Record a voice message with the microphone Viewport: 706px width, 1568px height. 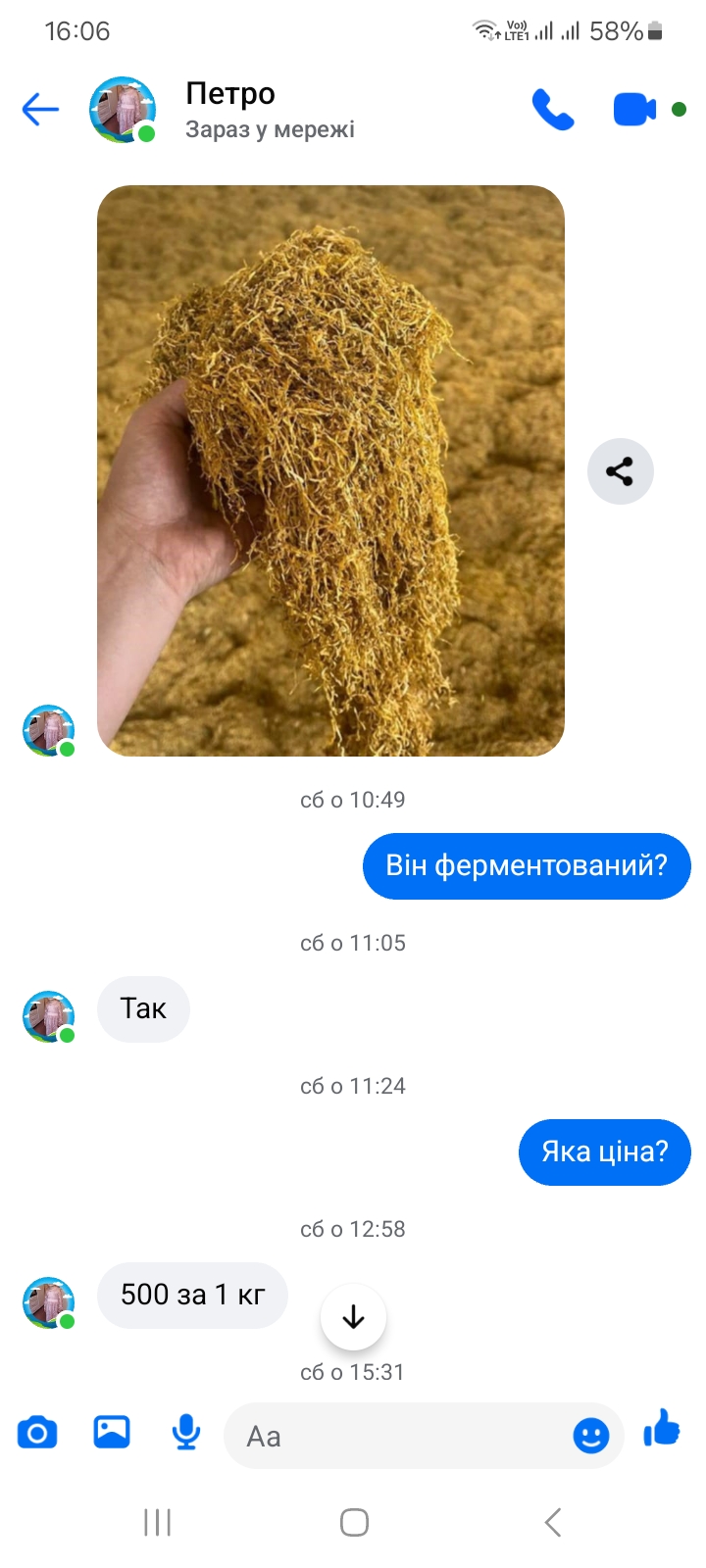pos(186,1433)
